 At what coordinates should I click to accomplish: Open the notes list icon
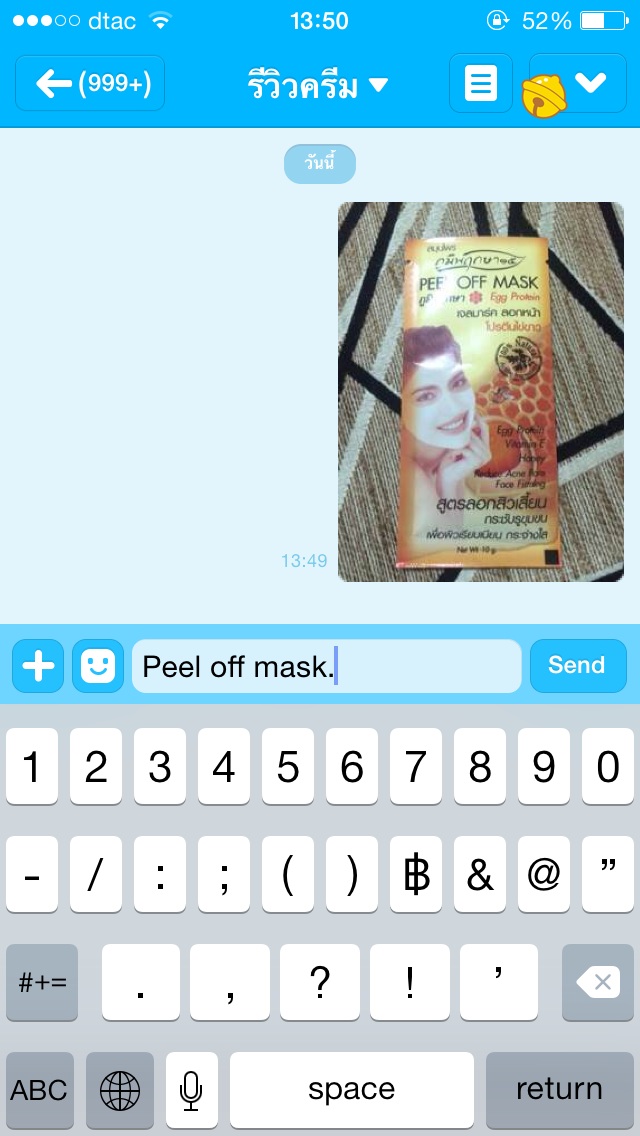tap(481, 84)
